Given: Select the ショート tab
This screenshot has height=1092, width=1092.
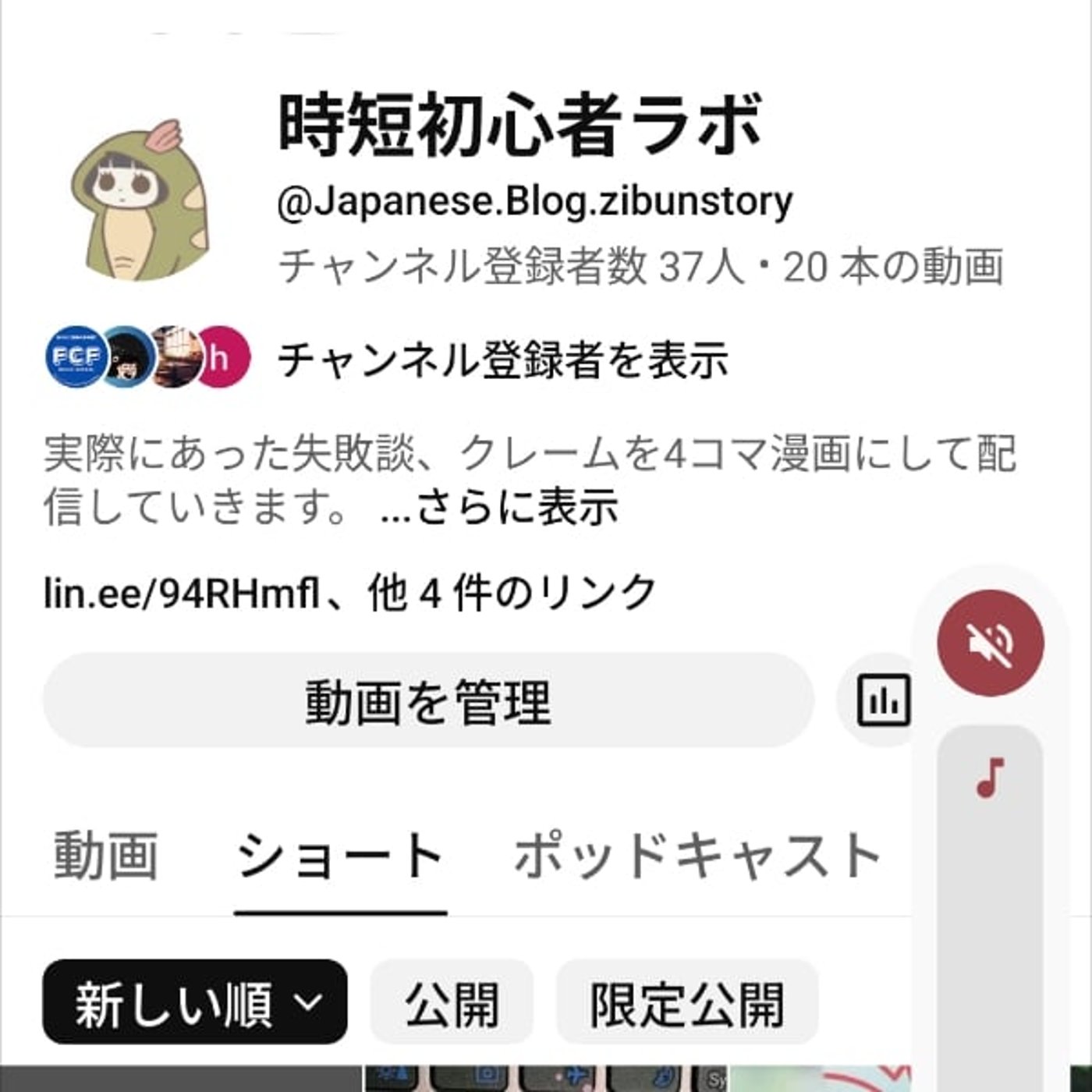Looking at the screenshot, I should pyautogui.click(x=340, y=856).
